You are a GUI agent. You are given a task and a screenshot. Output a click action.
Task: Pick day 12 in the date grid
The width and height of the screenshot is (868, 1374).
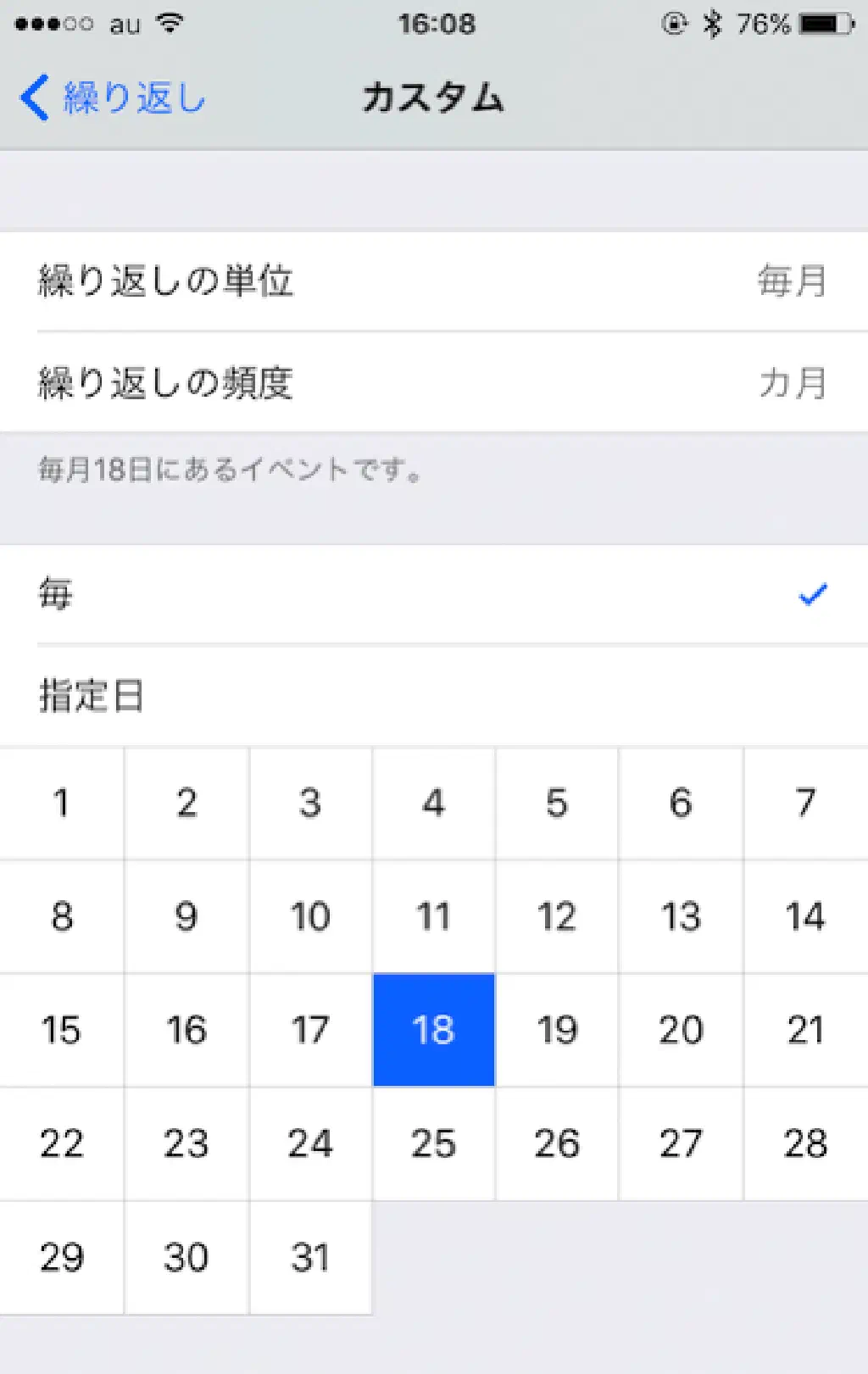(x=557, y=917)
